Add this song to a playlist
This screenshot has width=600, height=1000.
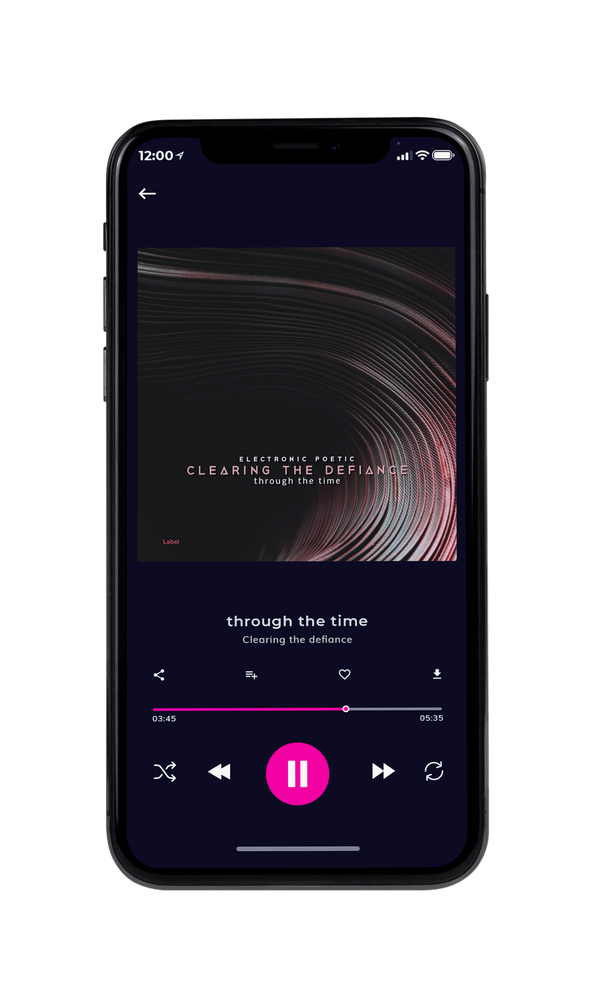pyautogui.click(x=251, y=675)
